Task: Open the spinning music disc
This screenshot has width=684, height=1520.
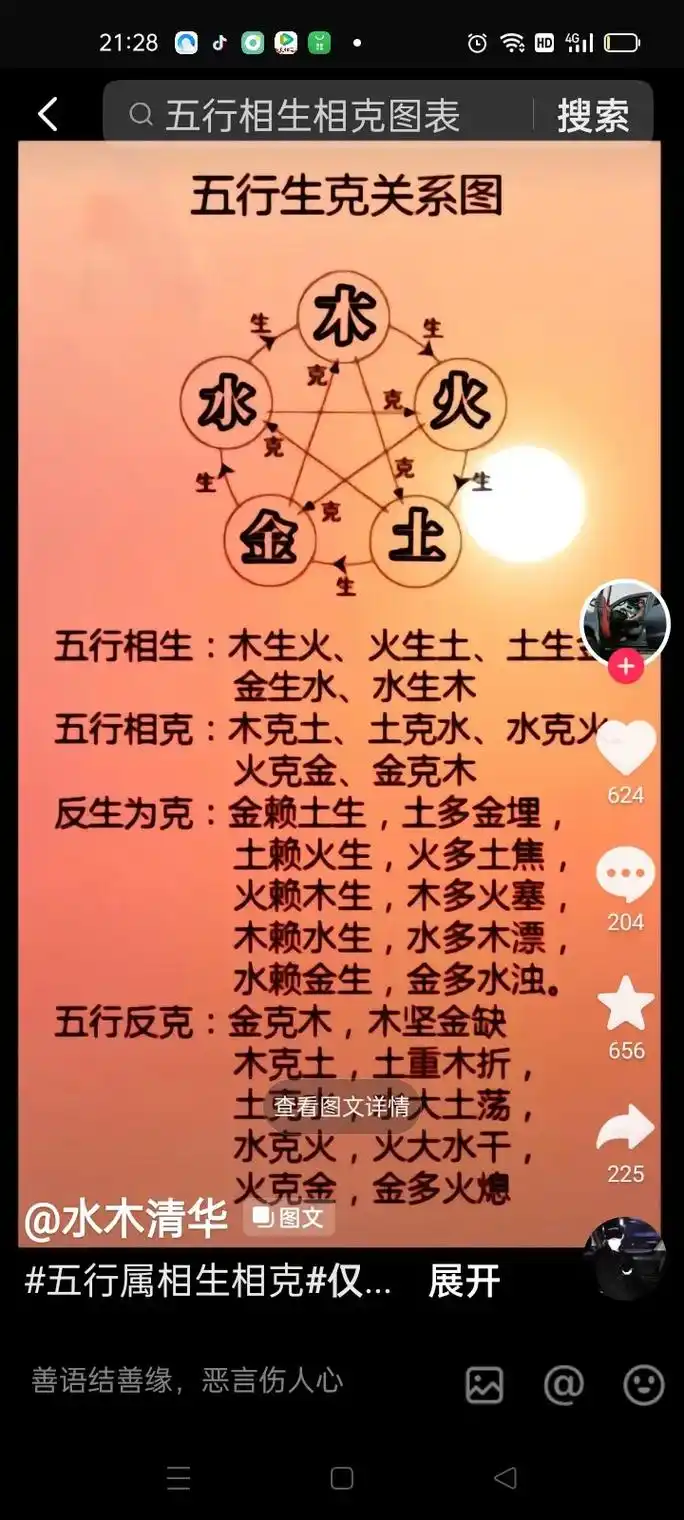Action: click(x=625, y=1257)
